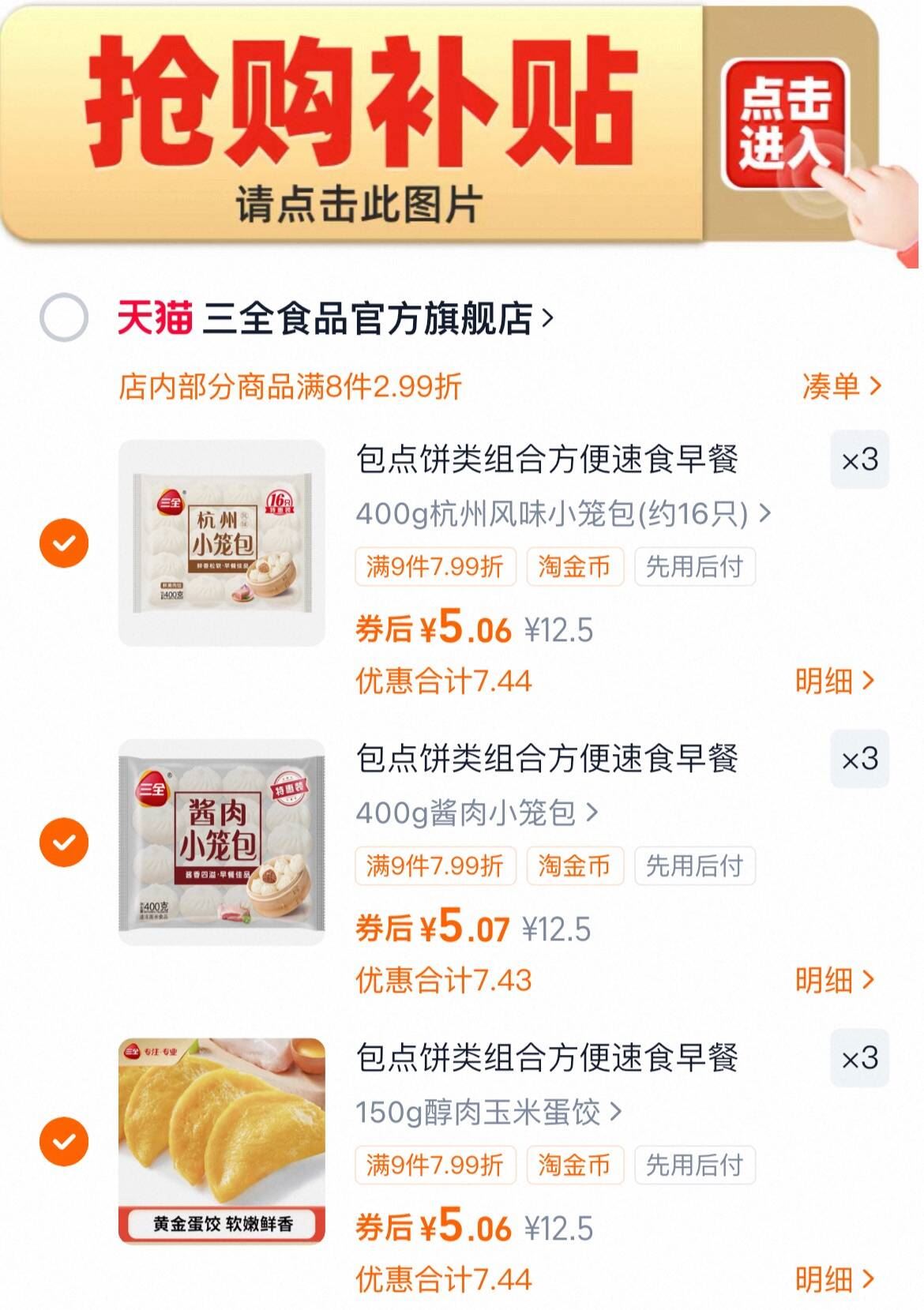Select the store checkbox for 三全食品官方旗舰店

point(66,316)
